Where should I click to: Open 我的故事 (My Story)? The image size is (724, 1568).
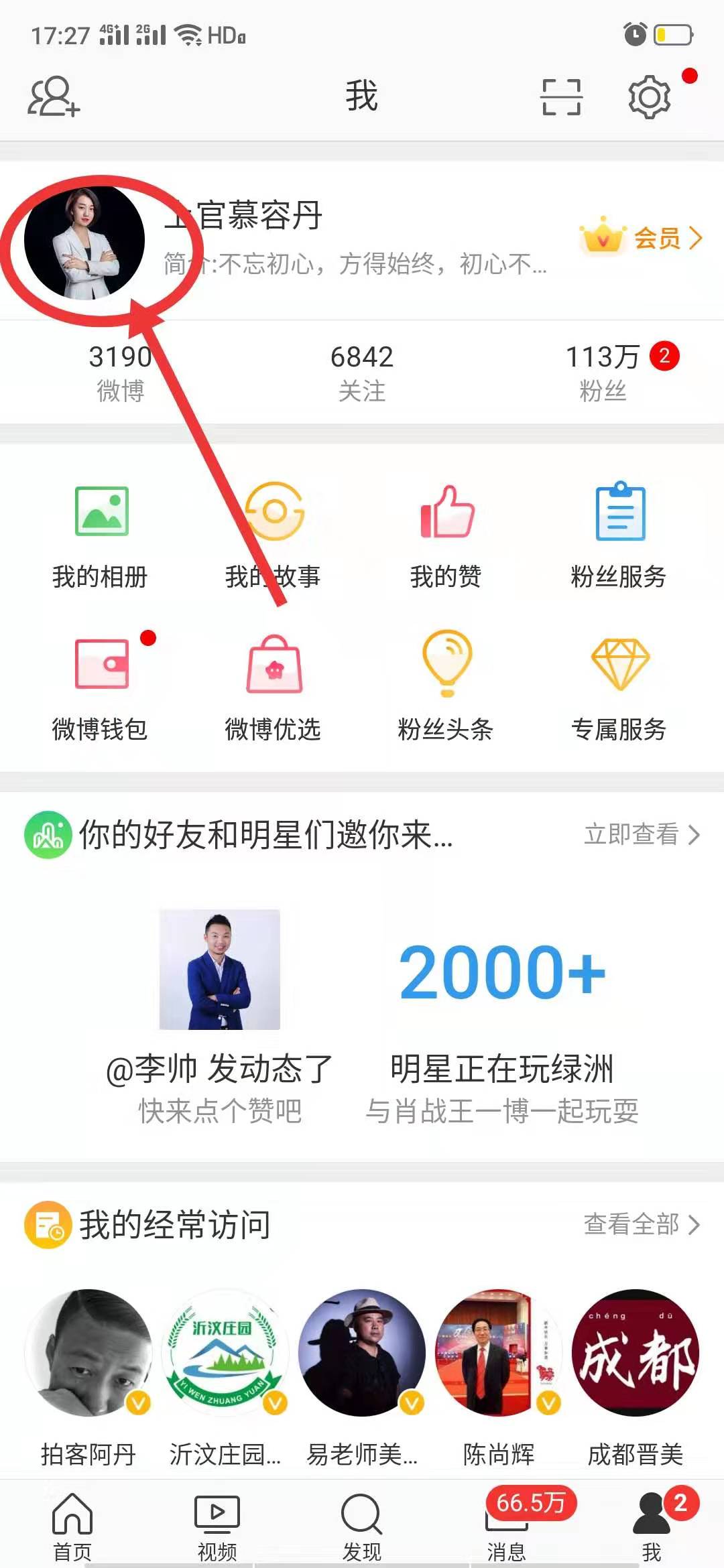(273, 536)
